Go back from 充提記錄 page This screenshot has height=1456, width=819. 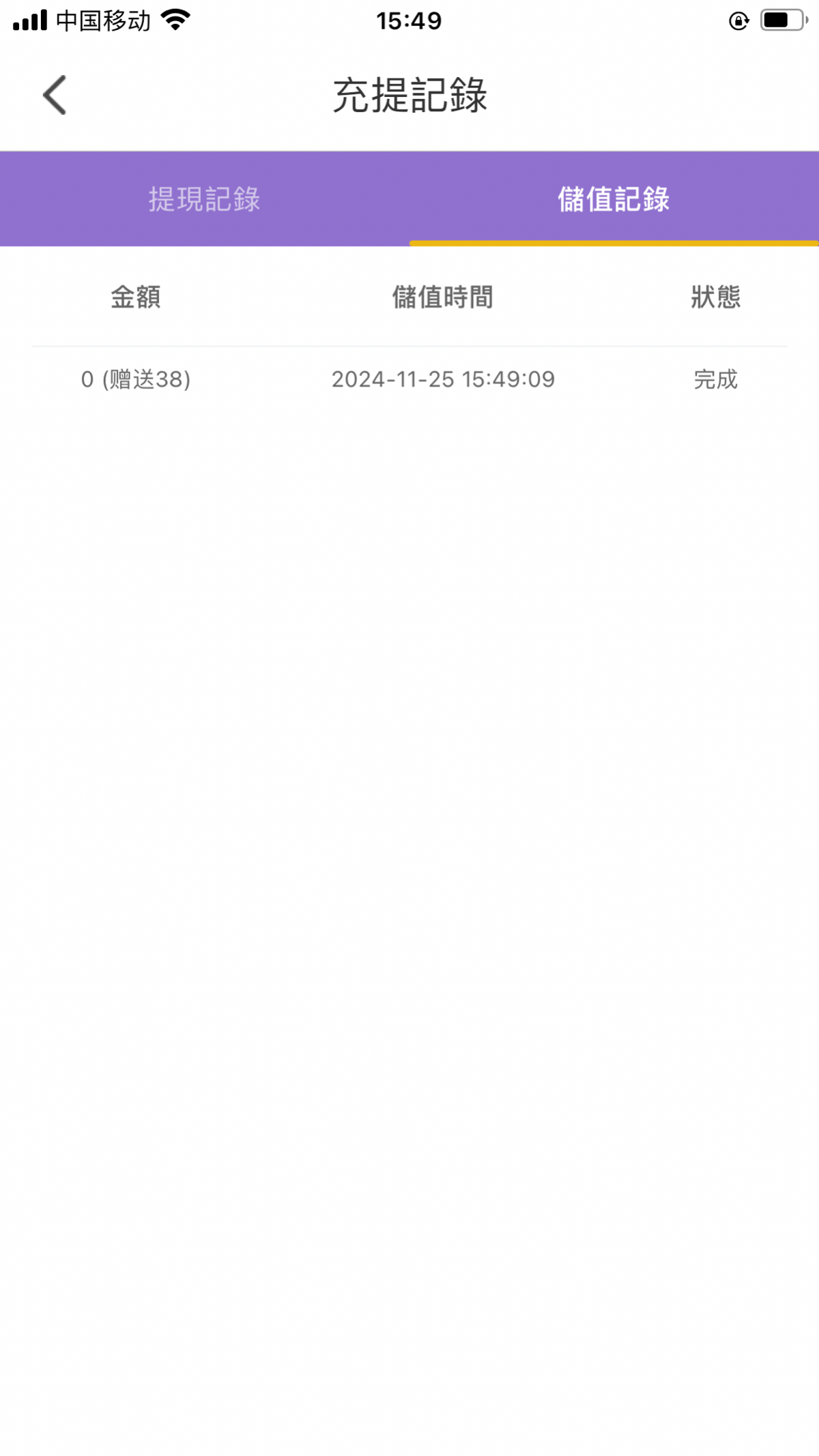pyautogui.click(x=55, y=95)
